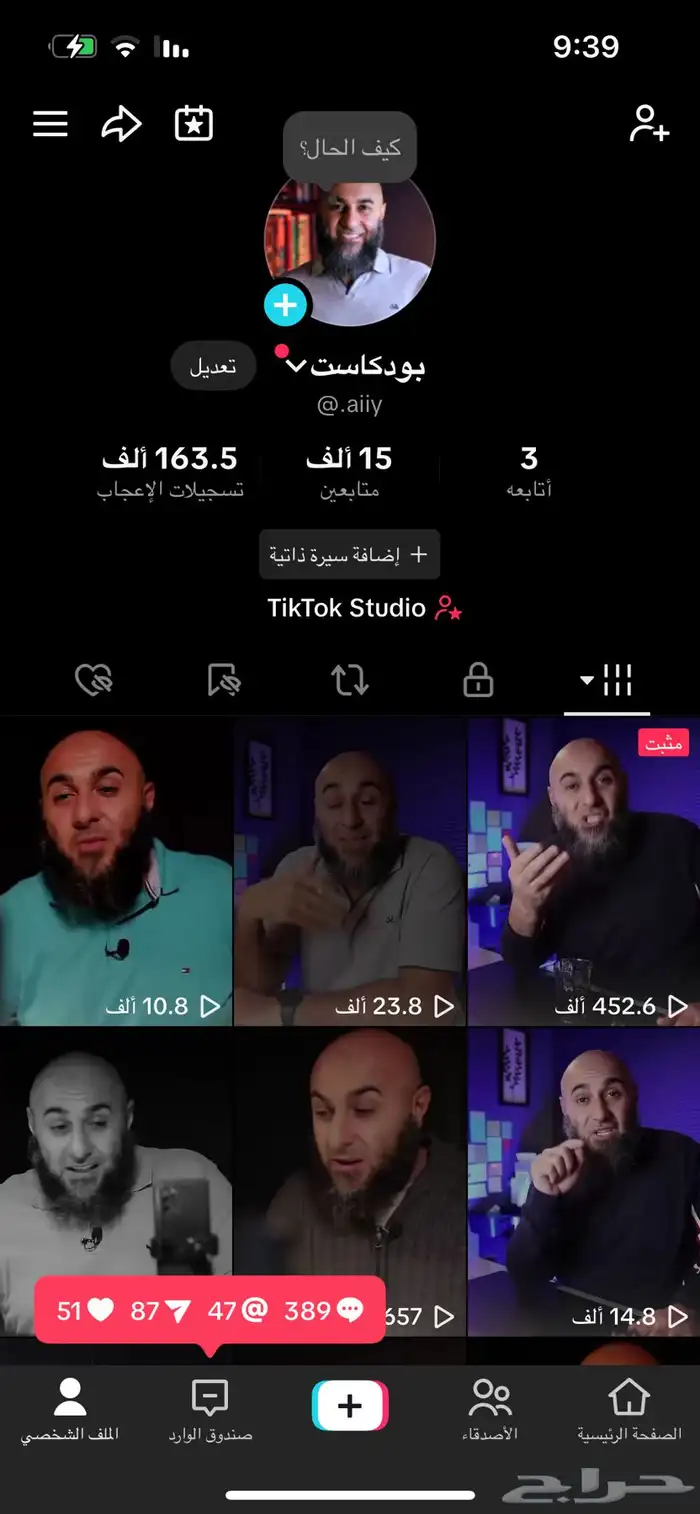Image resolution: width=700 pixels, height=1514 pixels.
Task: Tap the تعديل edit button
Action: tap(213, 366)
